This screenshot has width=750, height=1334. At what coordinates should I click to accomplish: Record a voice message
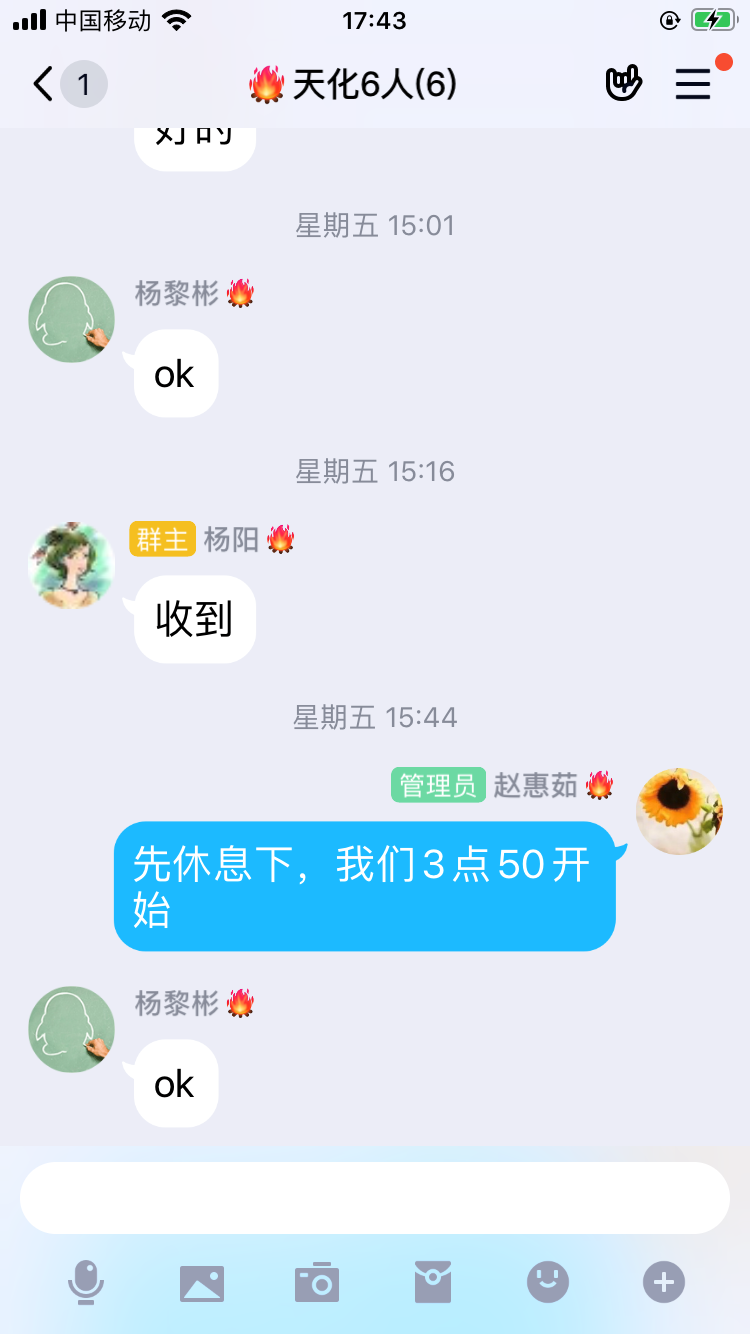pos(86,1281)
